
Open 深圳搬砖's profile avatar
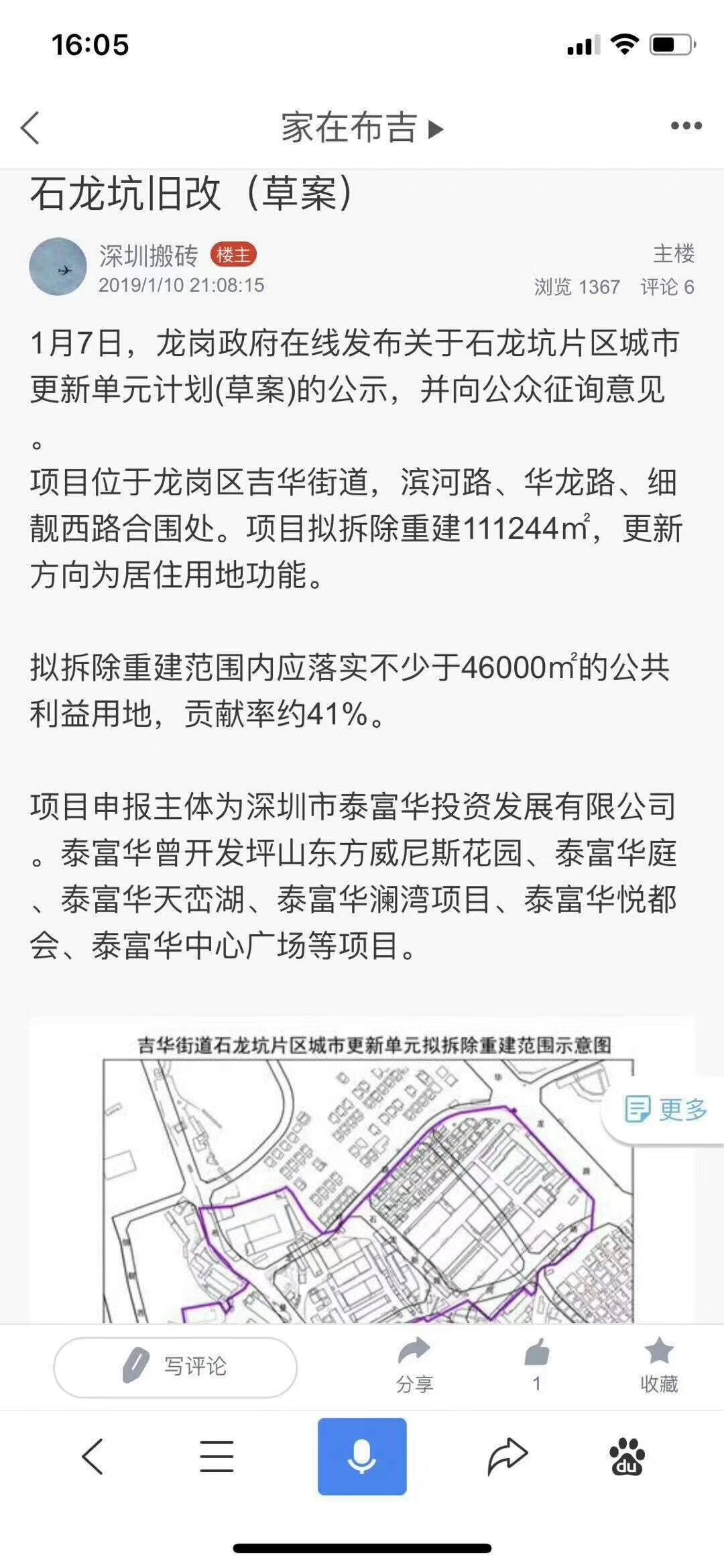tap(58, 267)
